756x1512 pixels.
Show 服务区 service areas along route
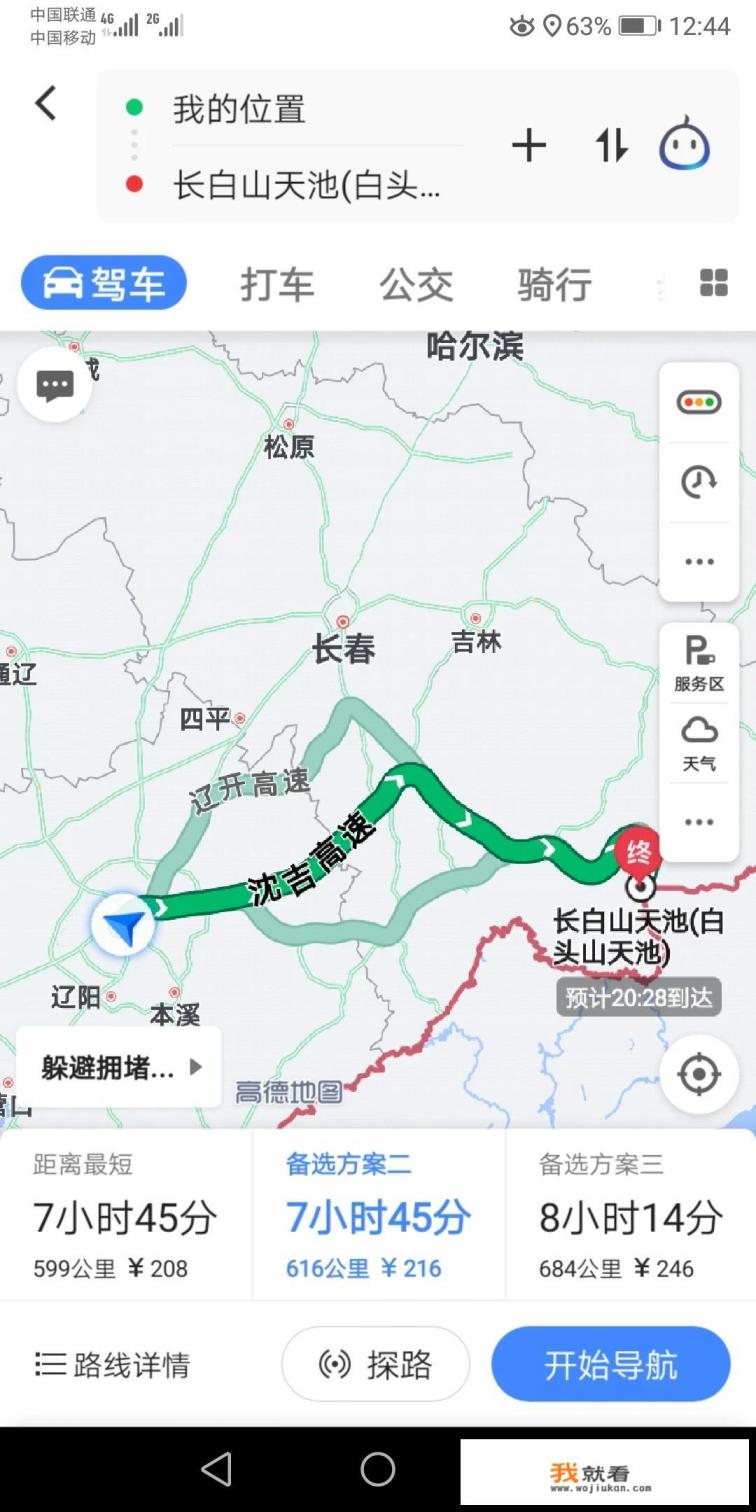tap(699, 663)
